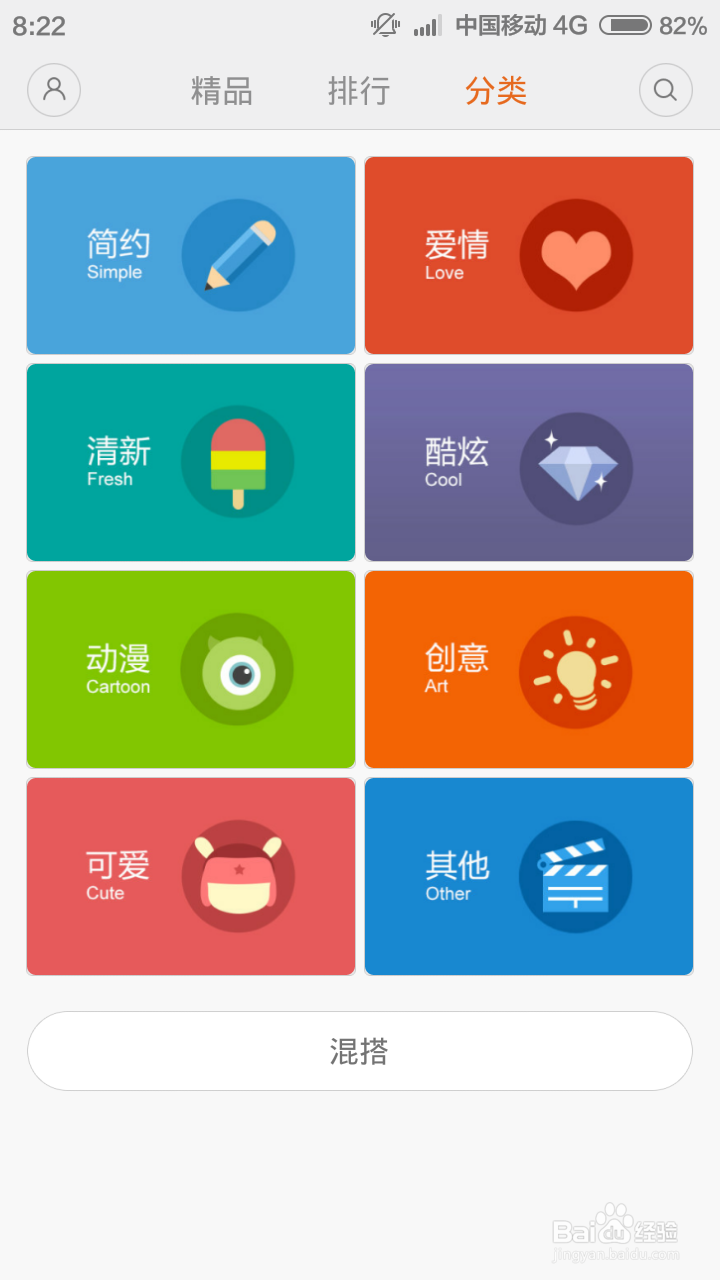Tap the 混搭 button

(x=360, y=1051)
